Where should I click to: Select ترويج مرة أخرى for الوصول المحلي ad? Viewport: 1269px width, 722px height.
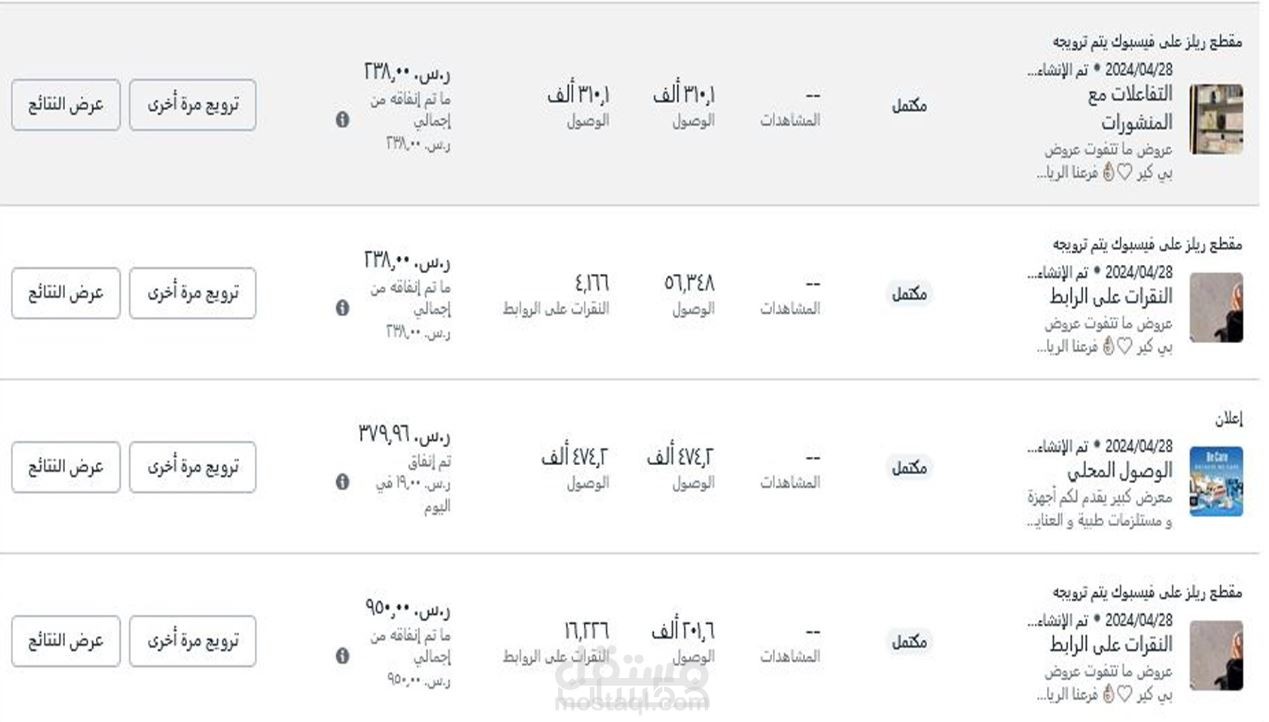point(192,467)
